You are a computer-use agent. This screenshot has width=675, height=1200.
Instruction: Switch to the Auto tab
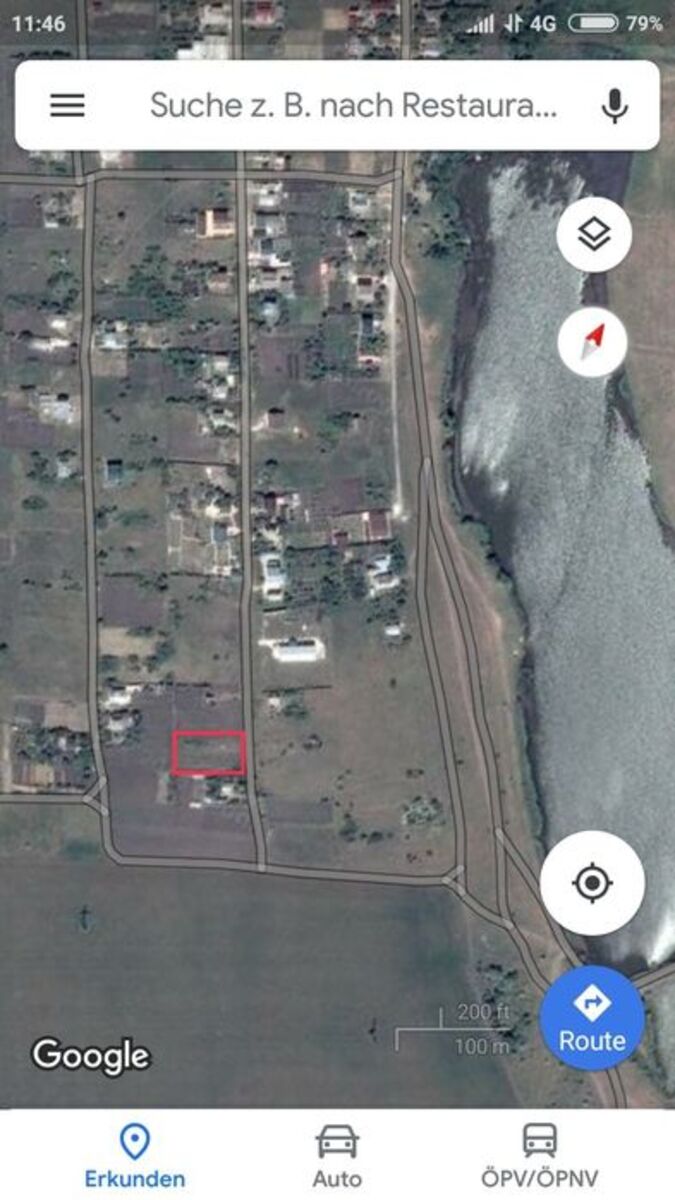[x=337, y=1155]
